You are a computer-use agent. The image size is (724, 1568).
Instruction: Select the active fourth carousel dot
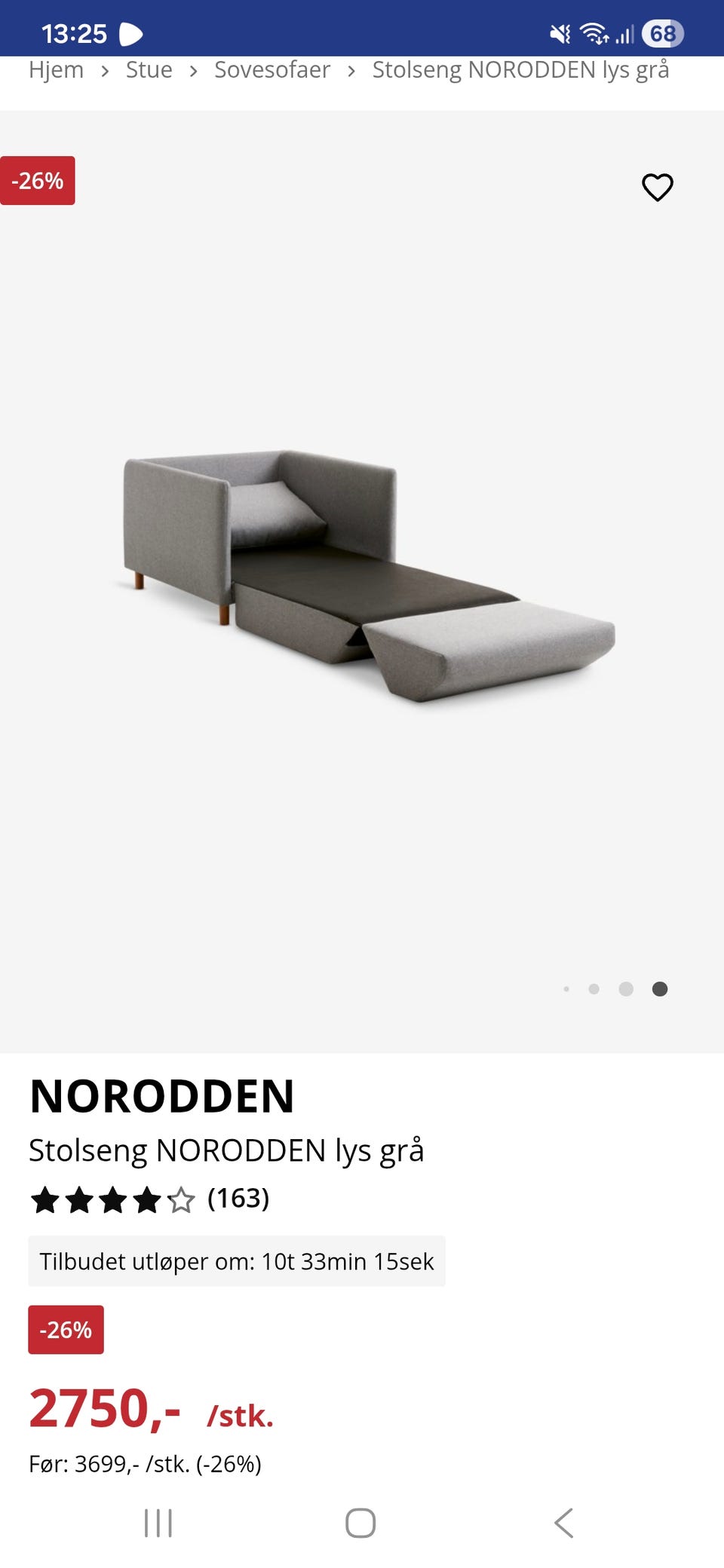point(659,988)
